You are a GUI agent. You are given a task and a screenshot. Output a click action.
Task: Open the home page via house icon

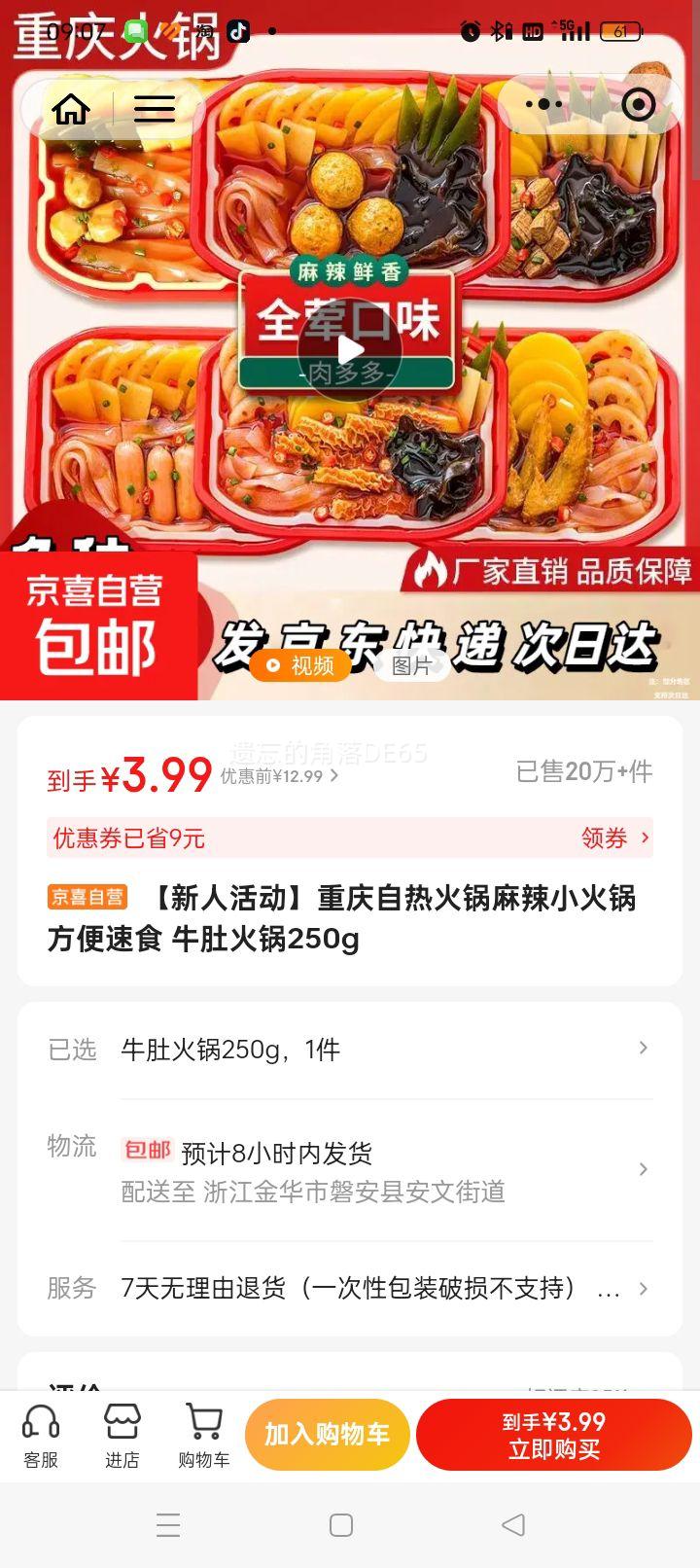(73, 107)
